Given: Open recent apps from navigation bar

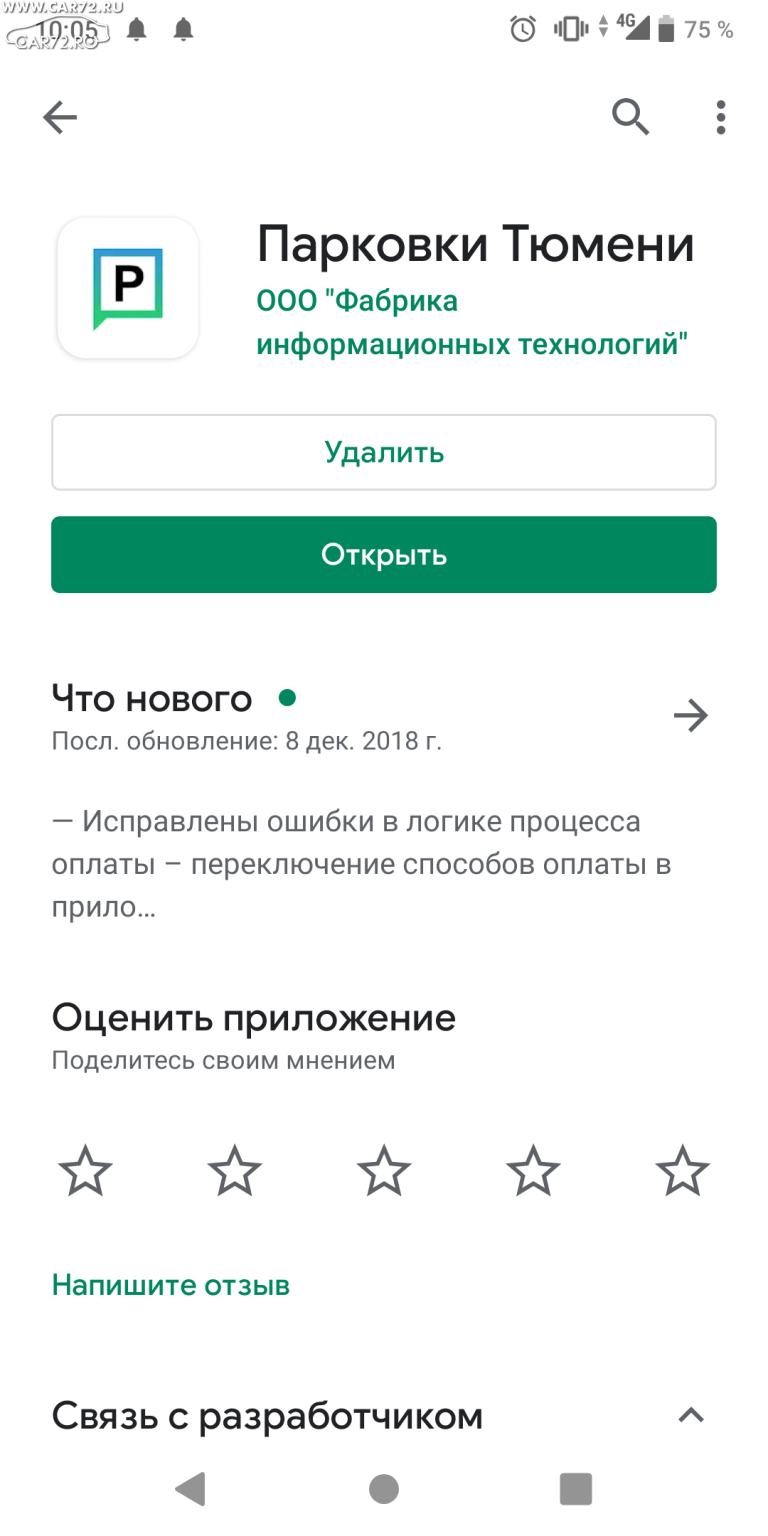Looking at the screenshot, I should [576, 1489].
